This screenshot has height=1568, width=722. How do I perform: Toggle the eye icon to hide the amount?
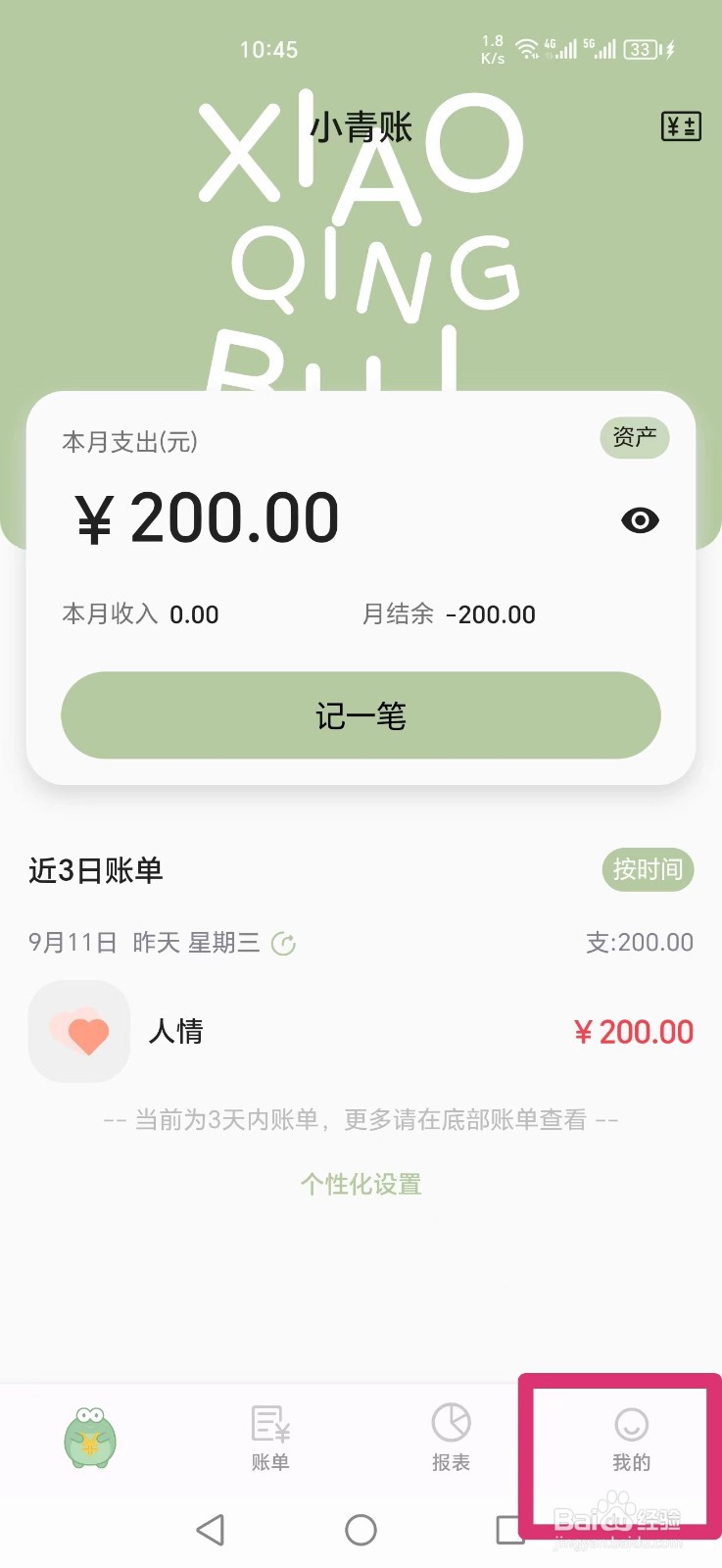point(639,520)
